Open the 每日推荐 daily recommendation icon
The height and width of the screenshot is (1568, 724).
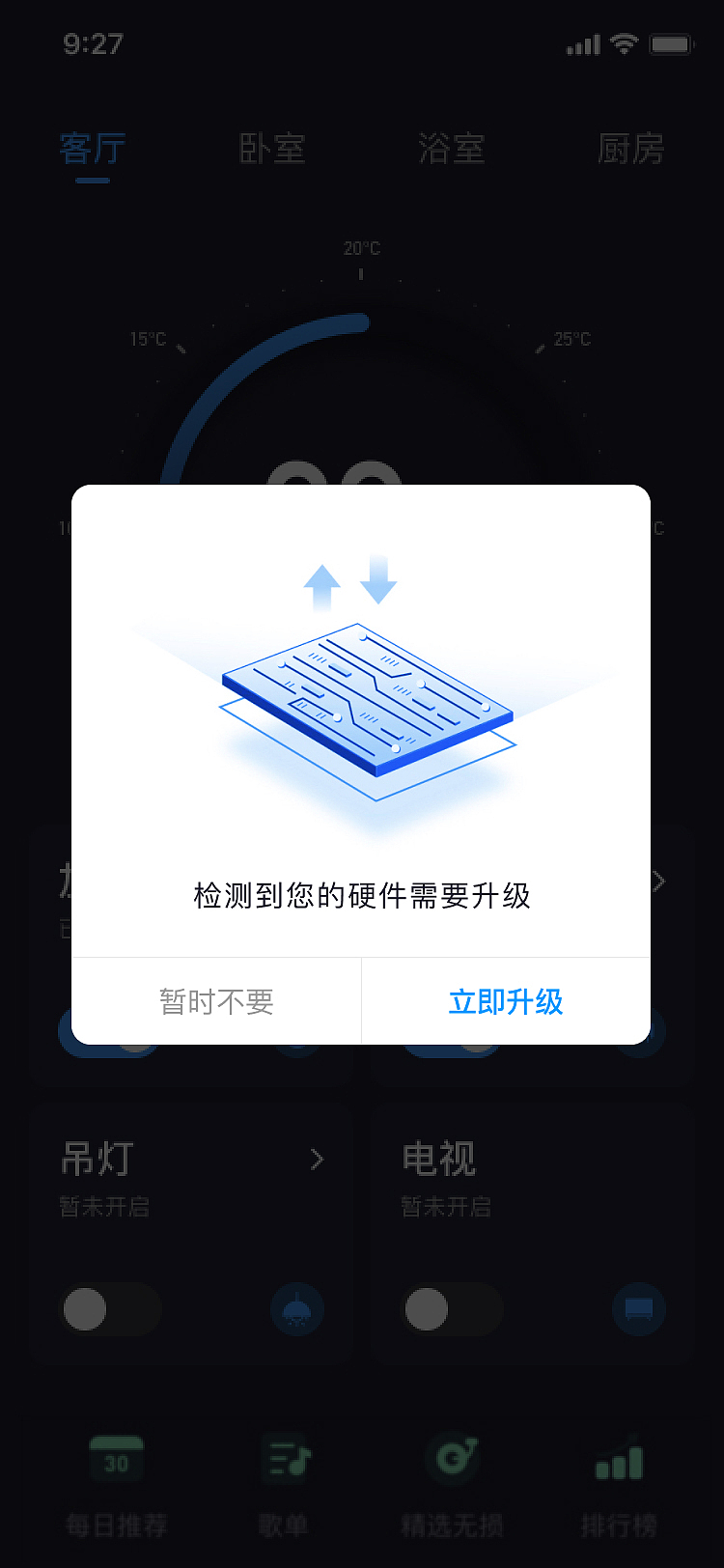116,1458
